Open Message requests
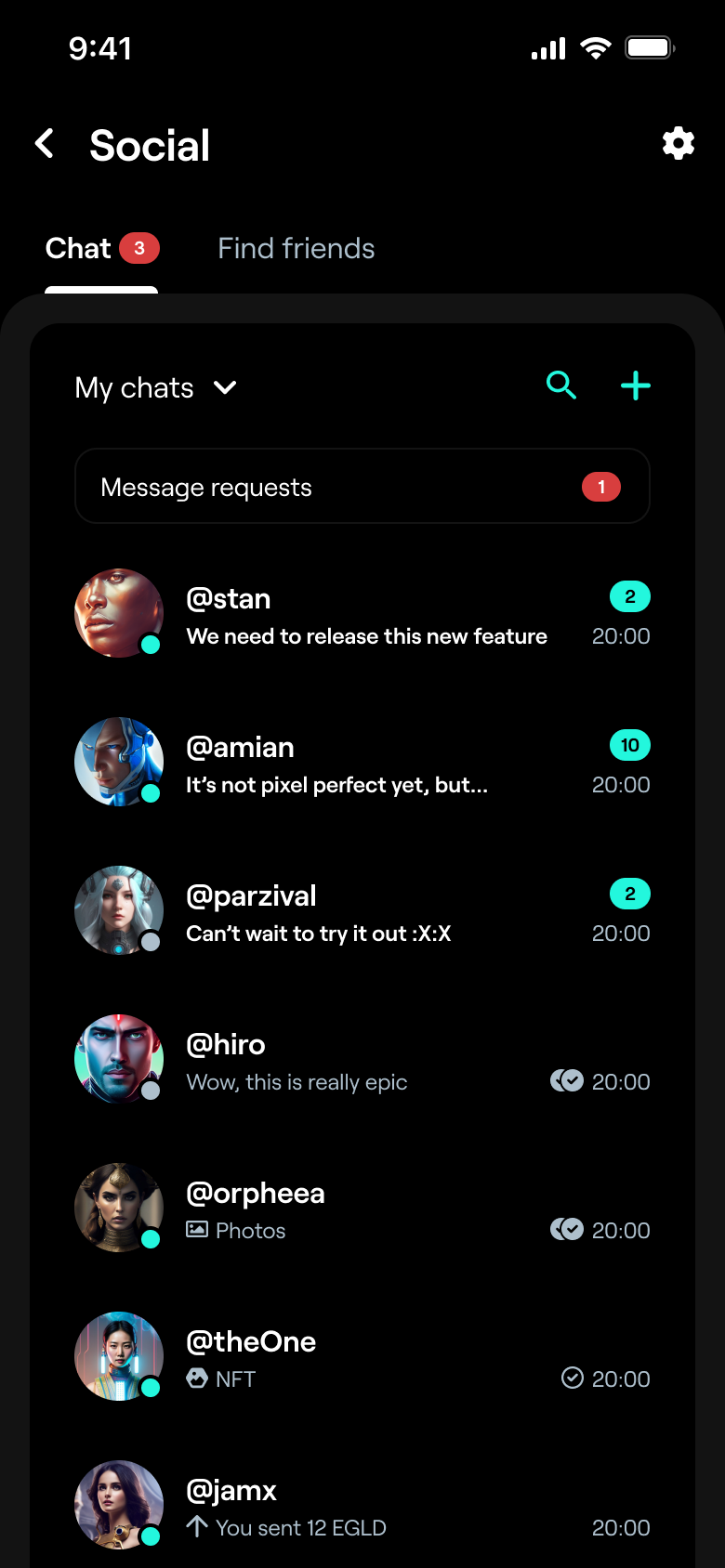 (x=362, y=487)
